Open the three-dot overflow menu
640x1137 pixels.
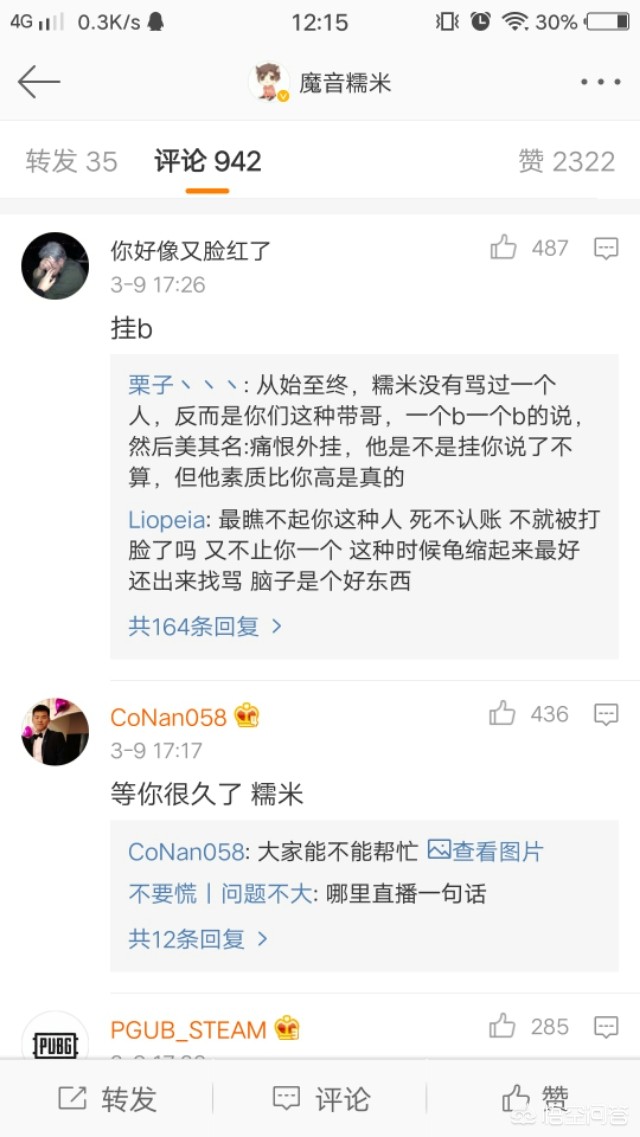[601, 82]
